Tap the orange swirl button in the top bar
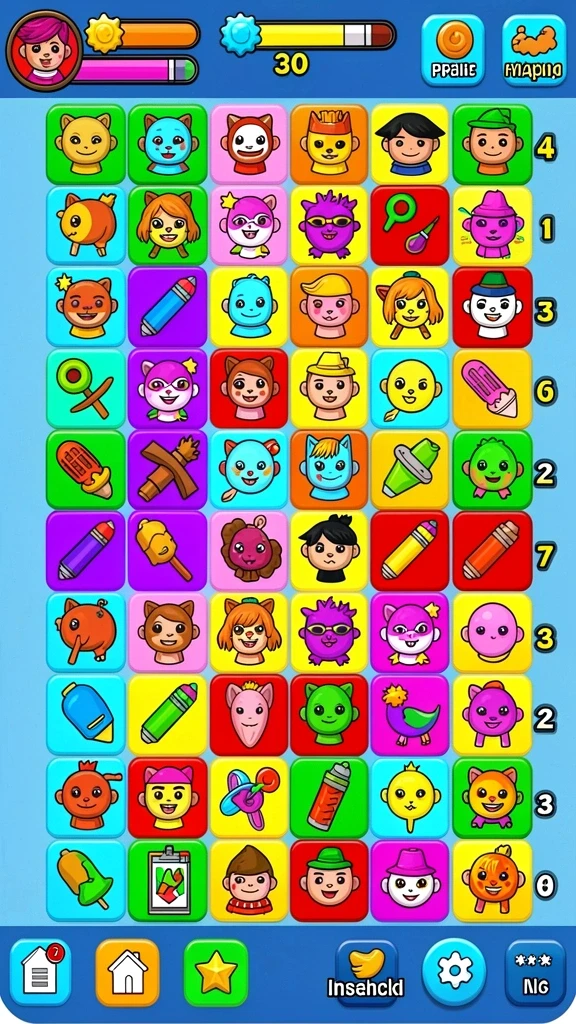Image resolution: width=576 pixels, height=1024 pixels. pyautogui.click(x=454, y=50)
